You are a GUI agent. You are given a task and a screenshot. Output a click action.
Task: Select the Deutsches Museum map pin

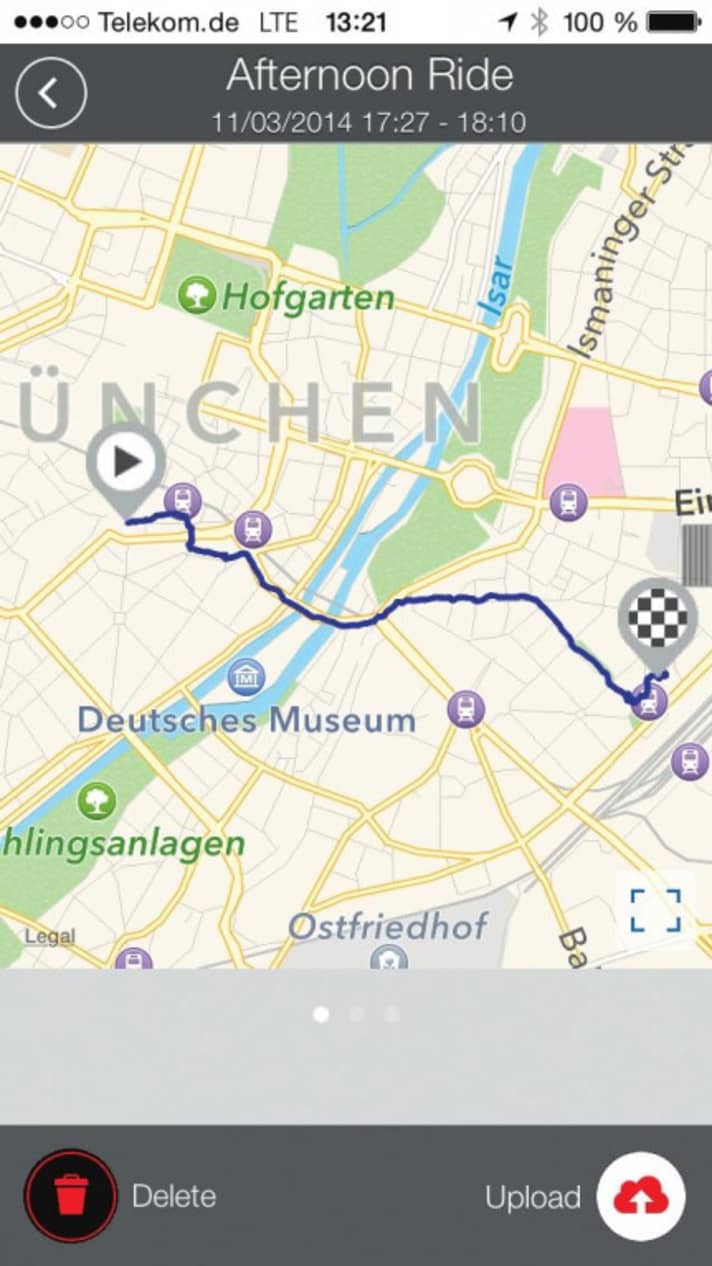tap(245, 677)
